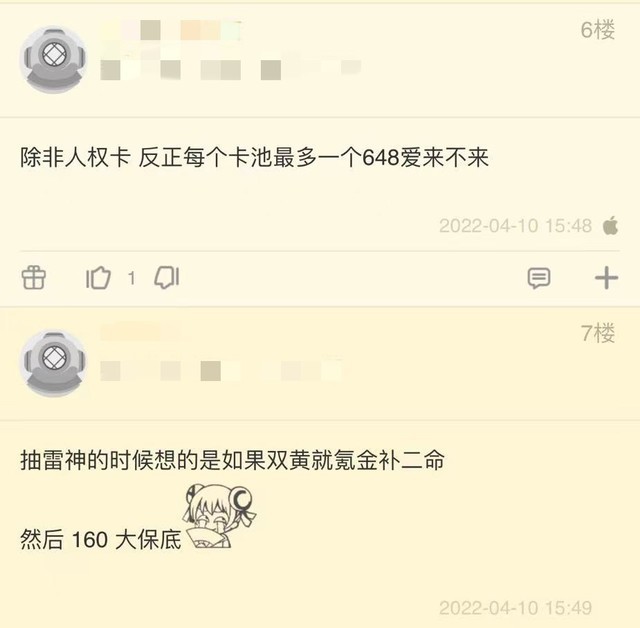The height and width of the screenshot is (628, 640).
Task: Reply to the 6楼 comment
Action: [538, 278]
